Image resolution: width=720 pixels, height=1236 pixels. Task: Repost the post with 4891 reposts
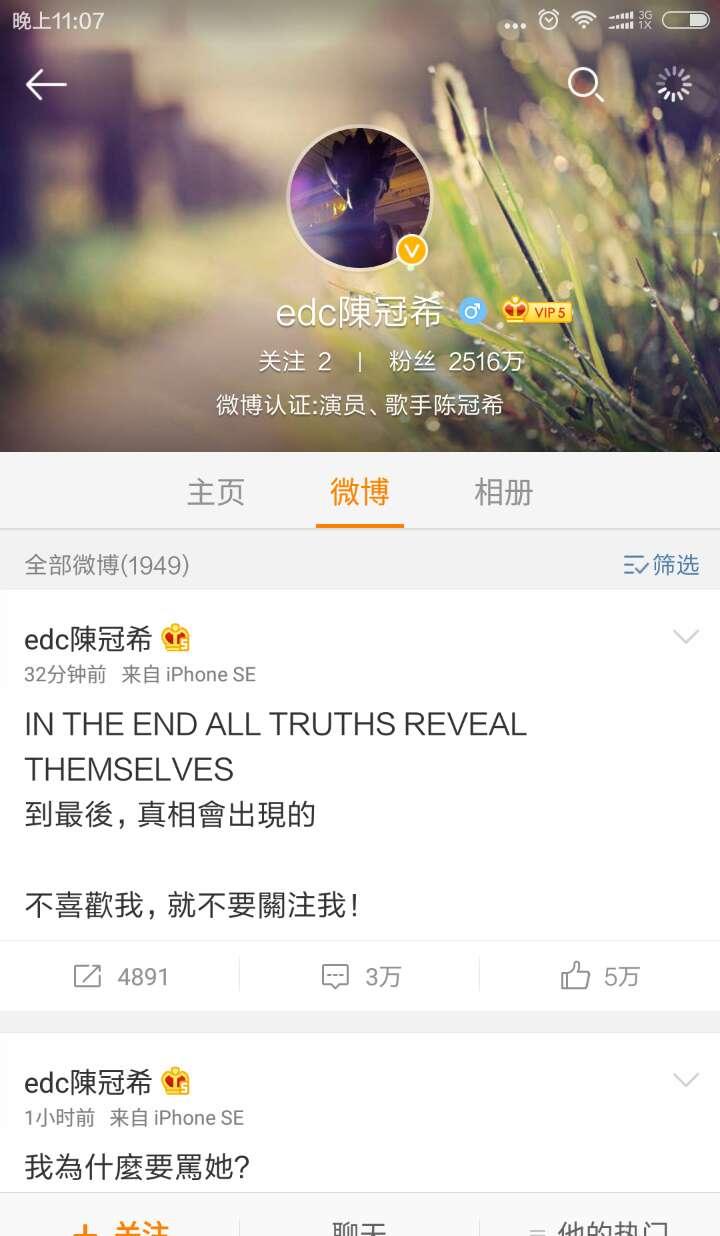(x=120, y=976)
